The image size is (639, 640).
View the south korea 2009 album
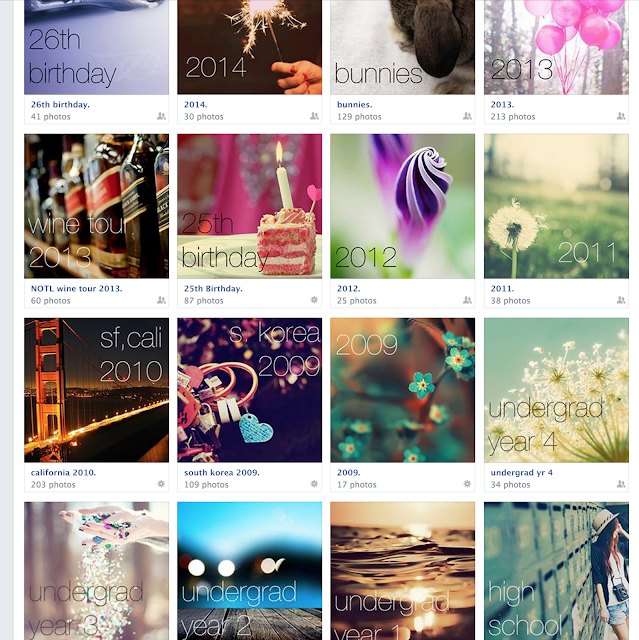tap(249, 390)
